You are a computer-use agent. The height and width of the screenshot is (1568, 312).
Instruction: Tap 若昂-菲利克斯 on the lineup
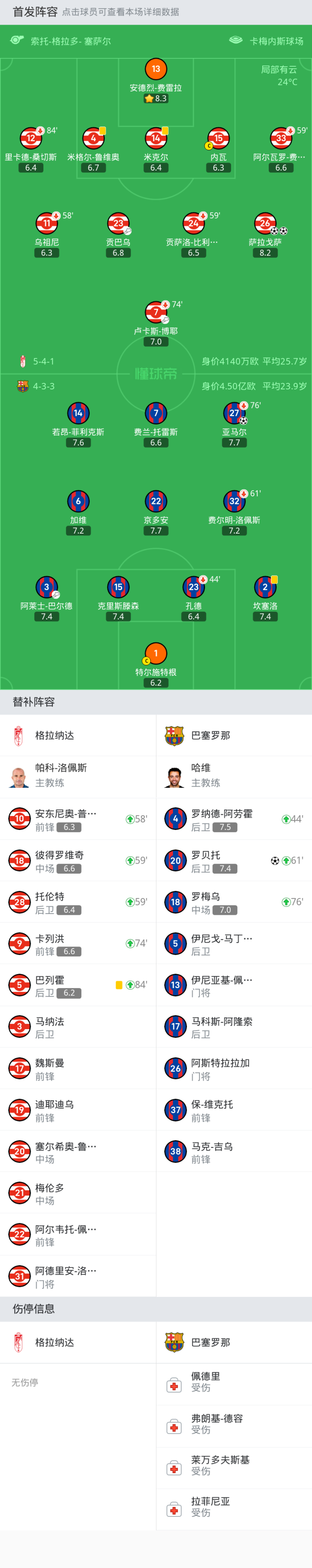(78, 413)
